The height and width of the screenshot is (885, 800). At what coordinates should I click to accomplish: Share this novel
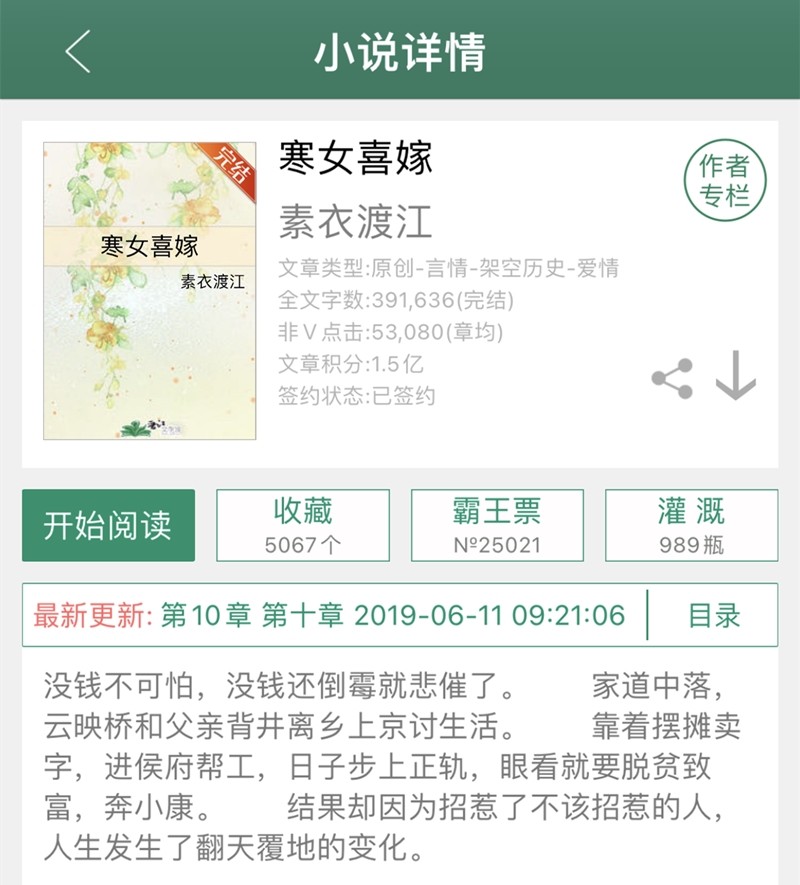[x=672, y=378]
